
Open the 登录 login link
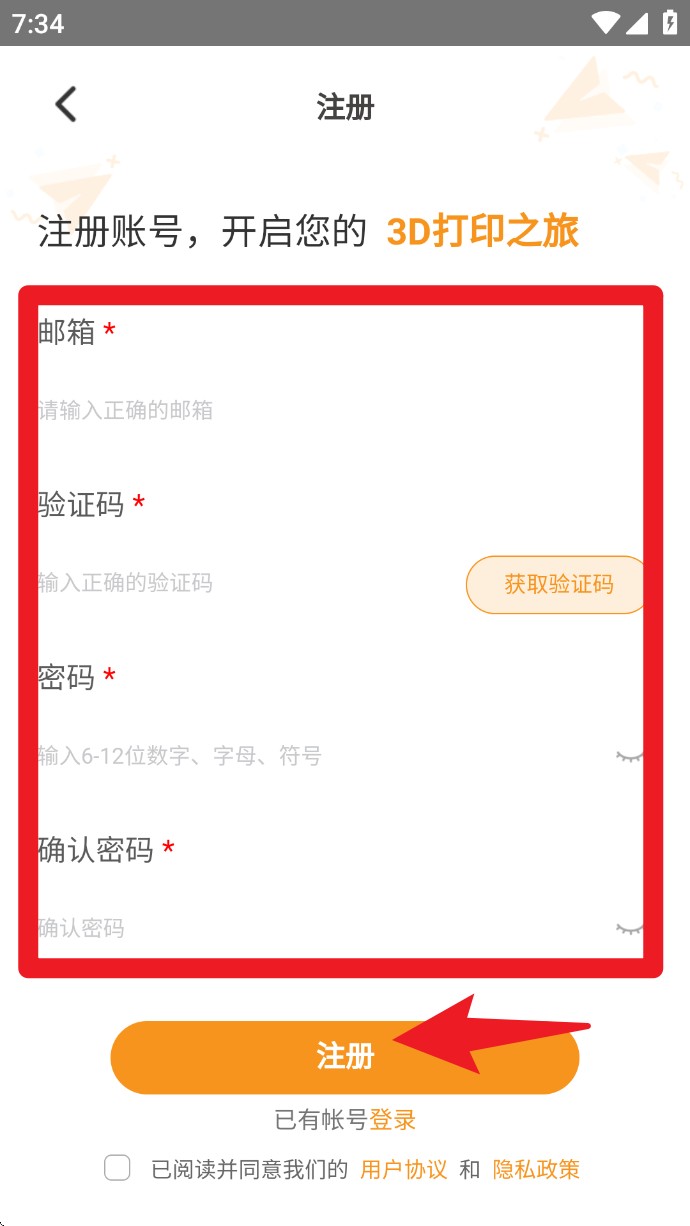(x=393, y=1120)
